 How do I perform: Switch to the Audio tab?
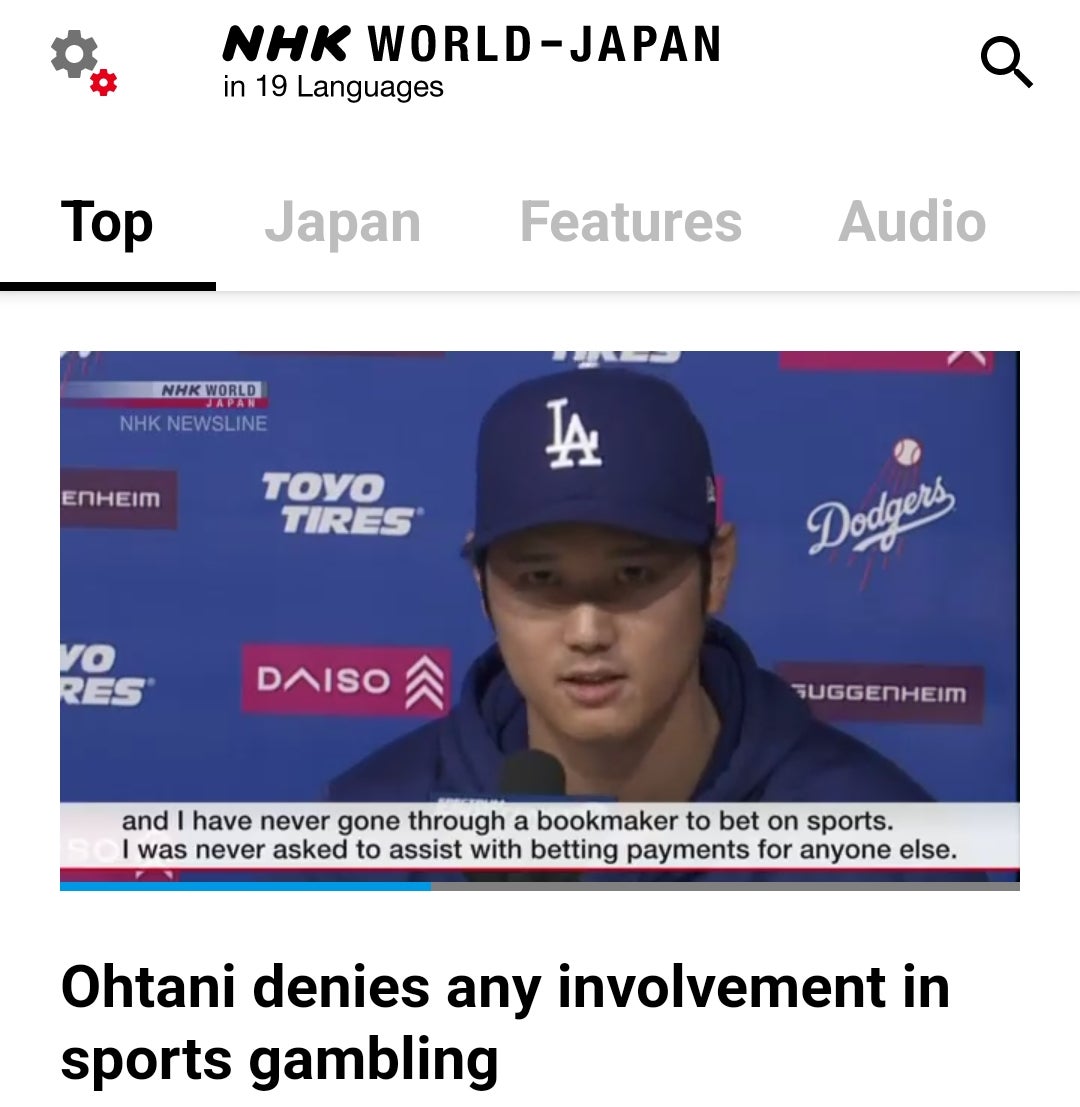click(911, 222)
